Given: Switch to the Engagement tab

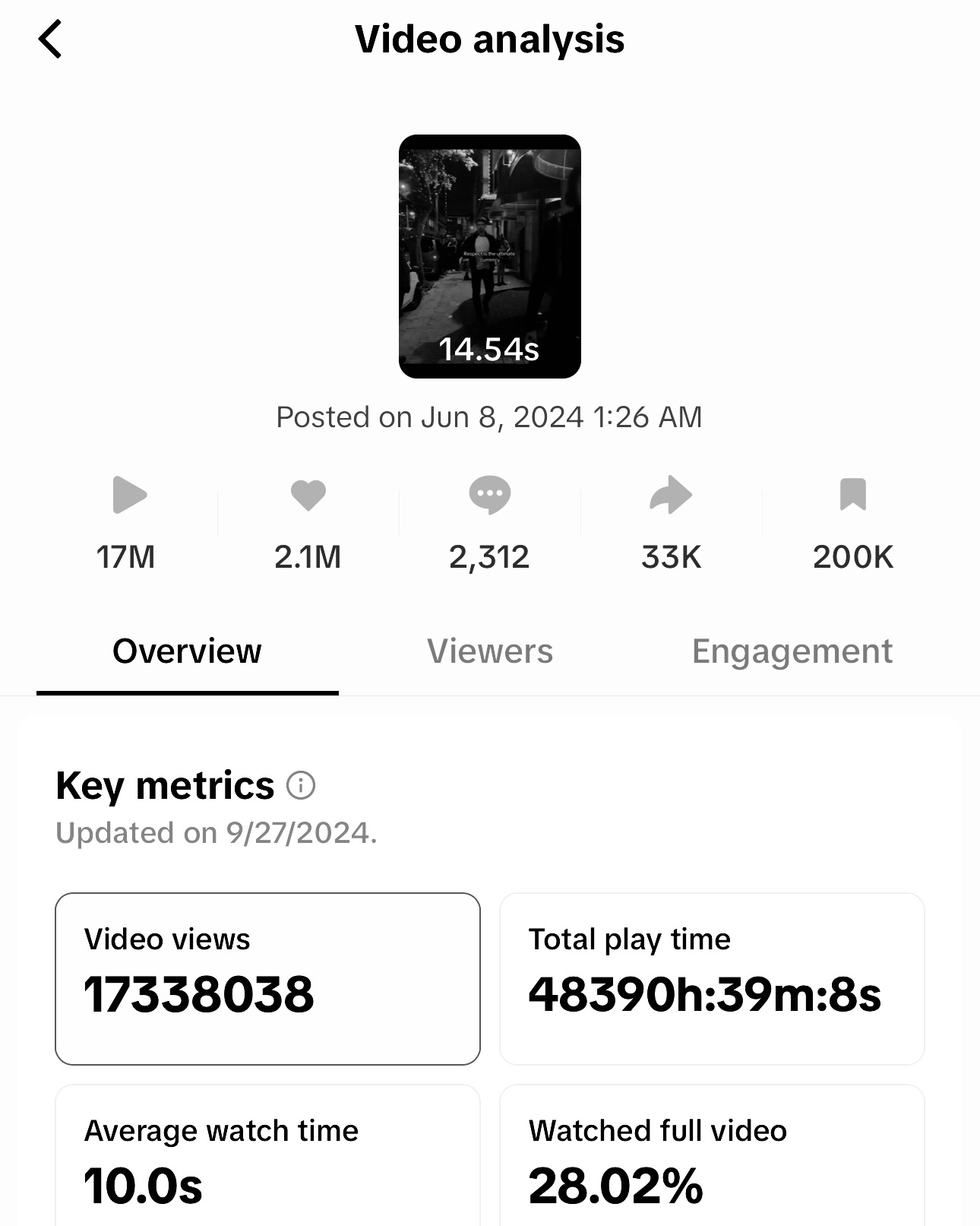Looking at the screenshot, I should tap(792, 651).
